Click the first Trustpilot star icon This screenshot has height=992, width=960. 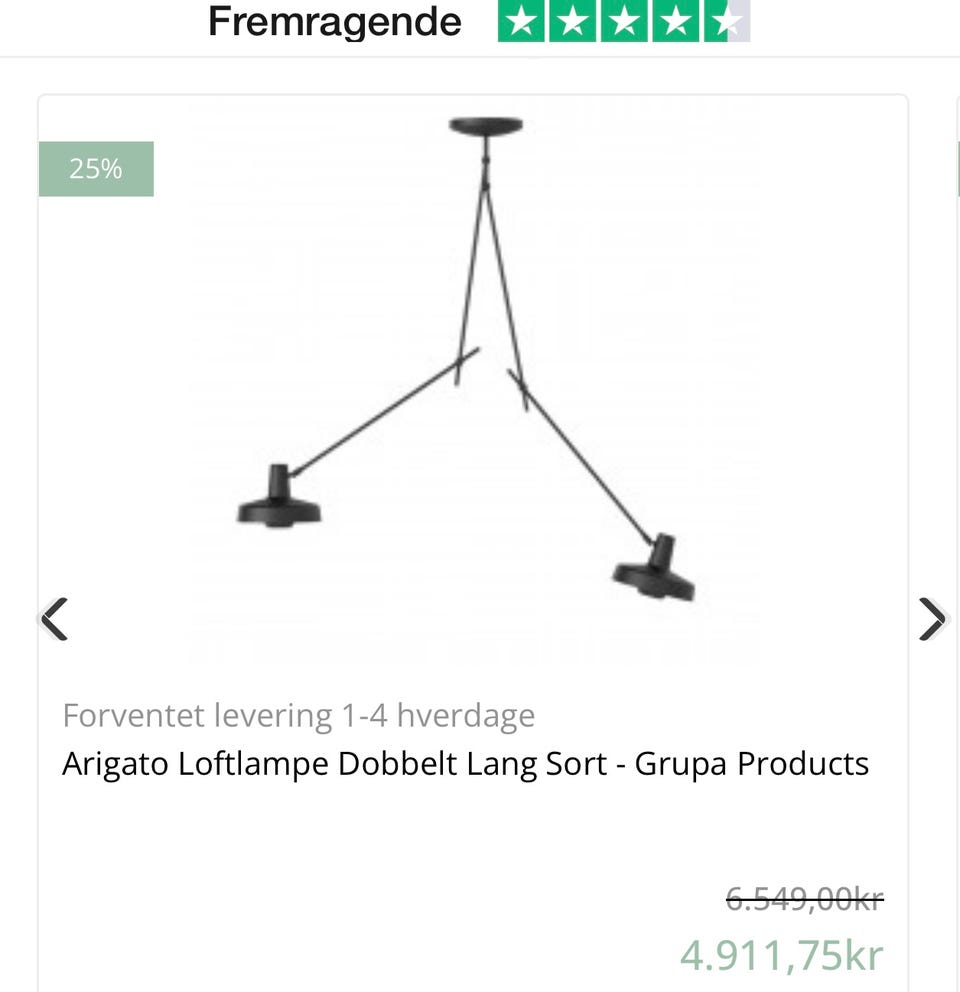520,22
